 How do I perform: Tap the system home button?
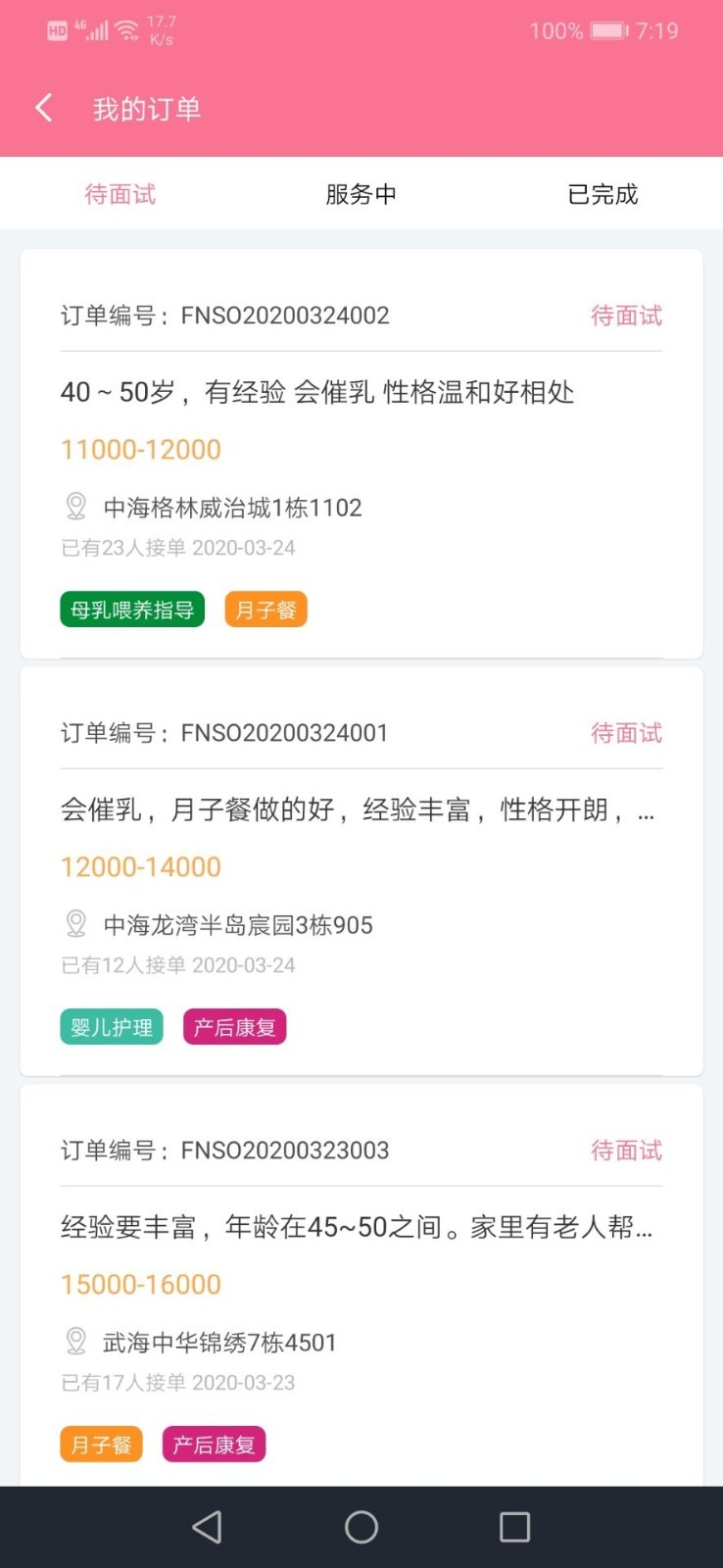[x=361, y=1527]
